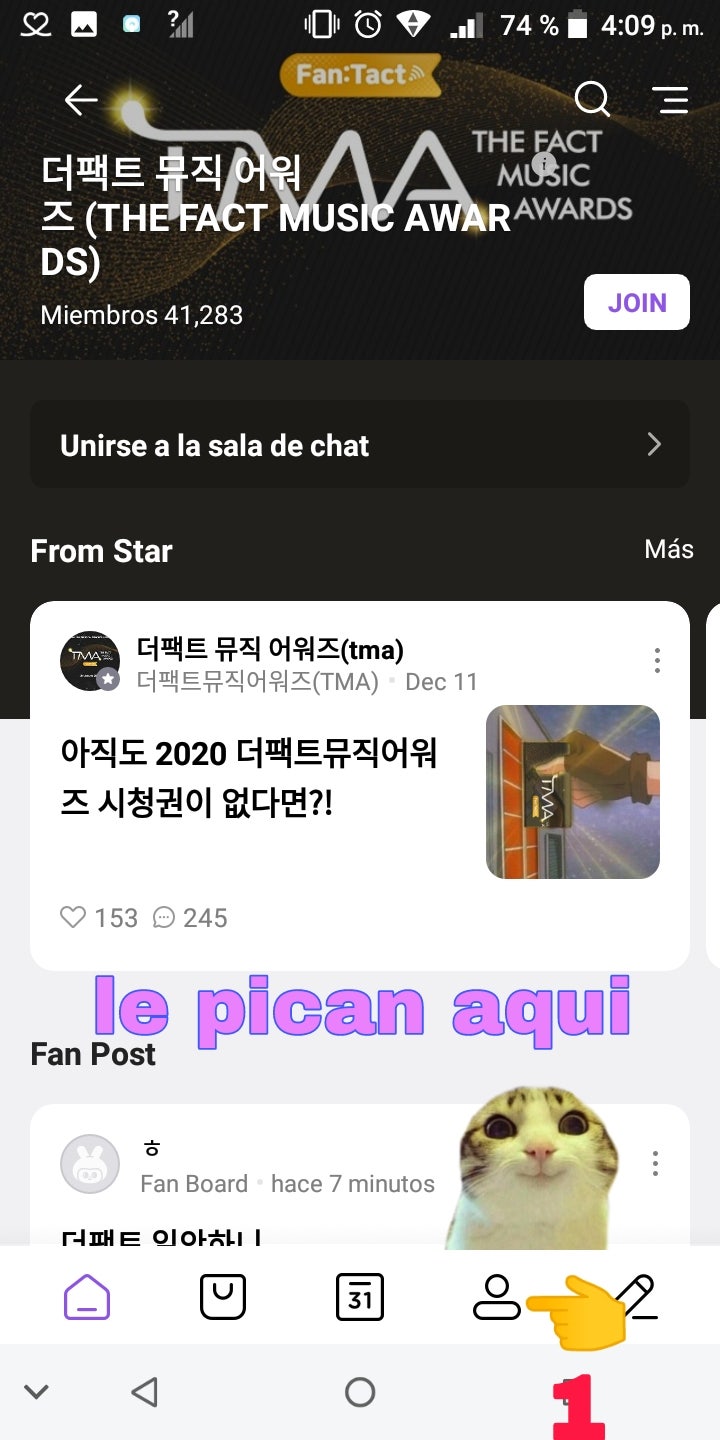The height and width of the screenshot is (1440, 720).
Task: Open the 245 comments on the post
Action: coord(165,917)
